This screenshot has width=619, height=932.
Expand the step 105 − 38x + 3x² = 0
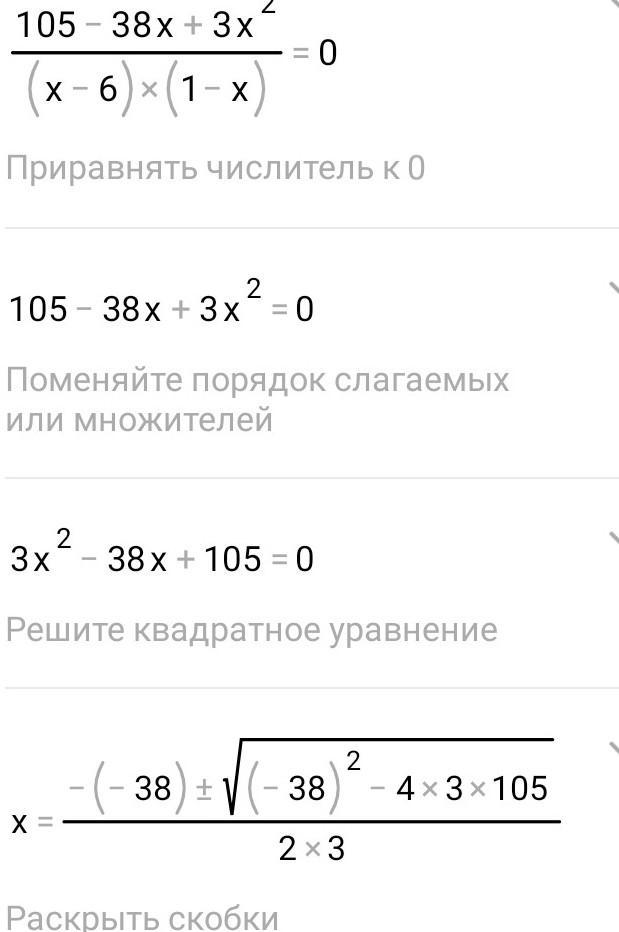[x=612, y=290]
